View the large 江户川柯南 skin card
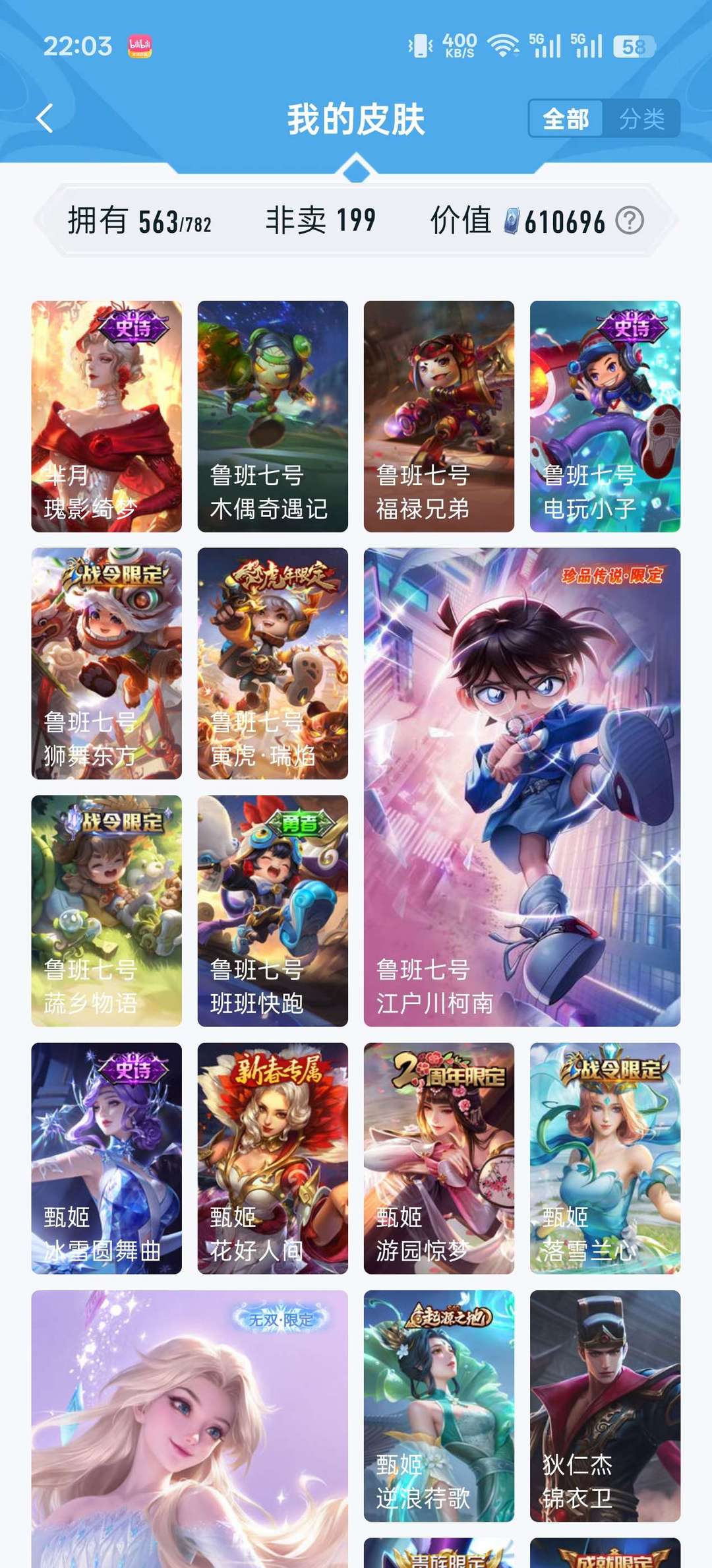Viewport: 712px width, 1568px height. click(x=522, y=786)
